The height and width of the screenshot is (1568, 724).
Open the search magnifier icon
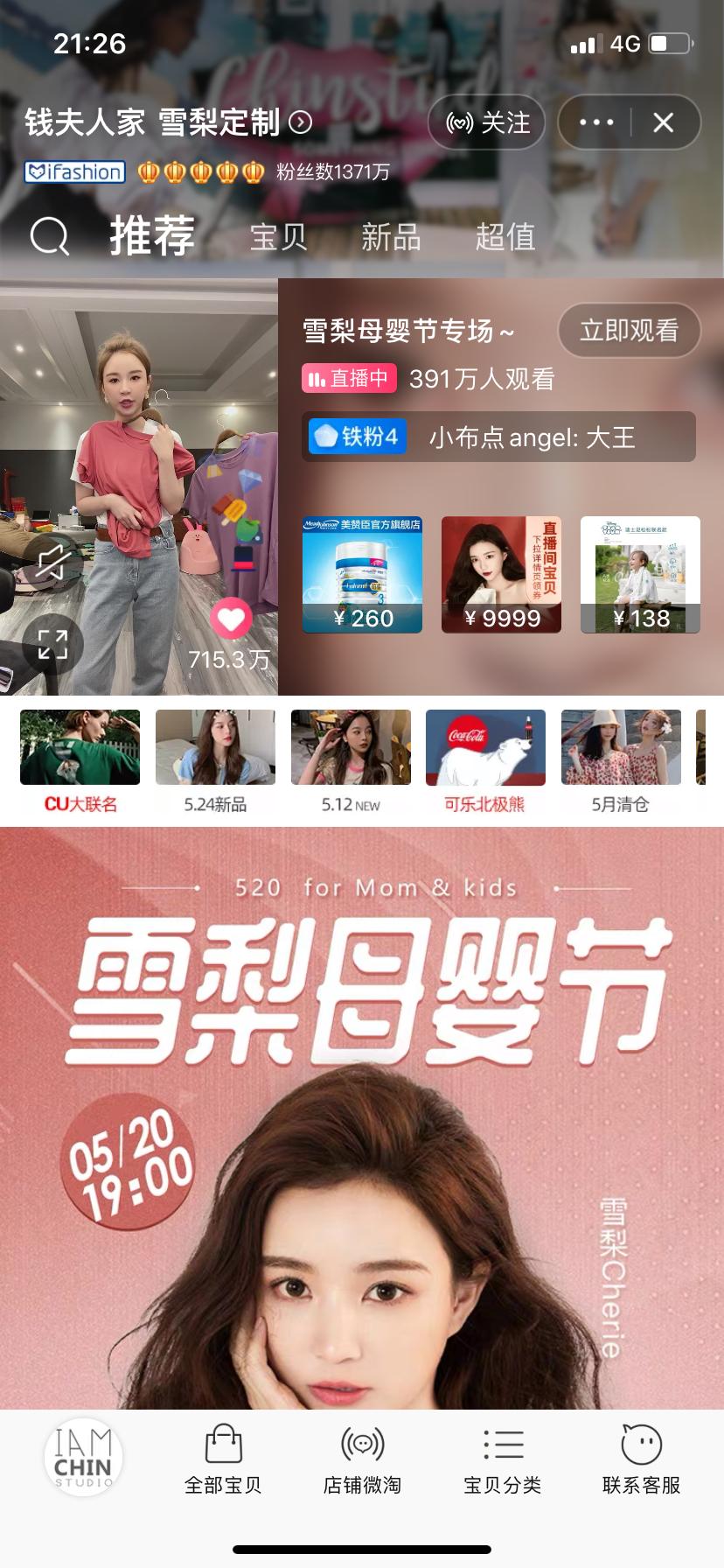(x=50, y=235)
